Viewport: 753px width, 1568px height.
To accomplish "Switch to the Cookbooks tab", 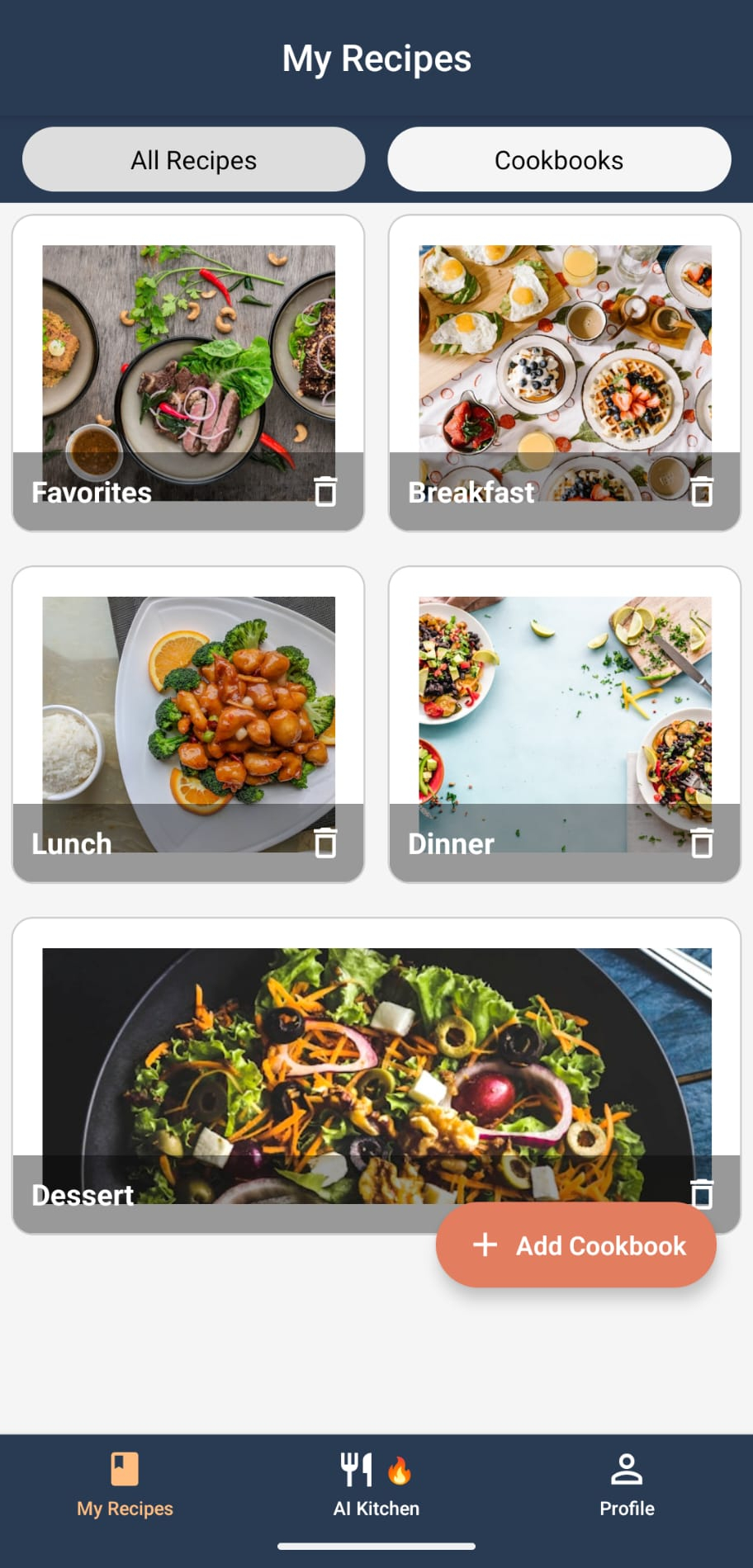I will click(558, 159).
